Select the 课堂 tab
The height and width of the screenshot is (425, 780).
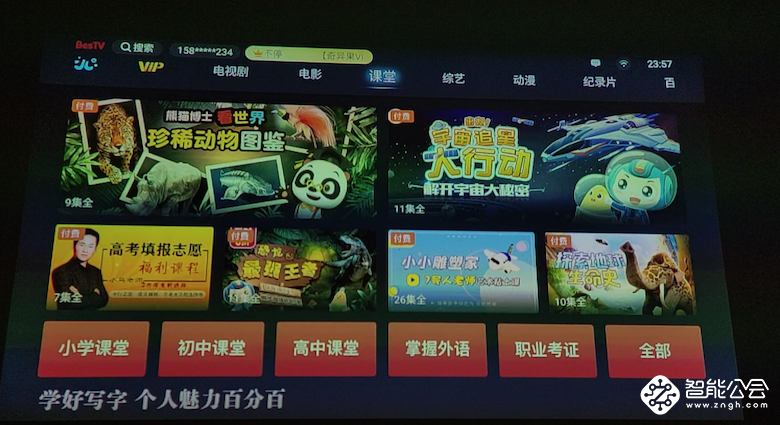[382, 77]
